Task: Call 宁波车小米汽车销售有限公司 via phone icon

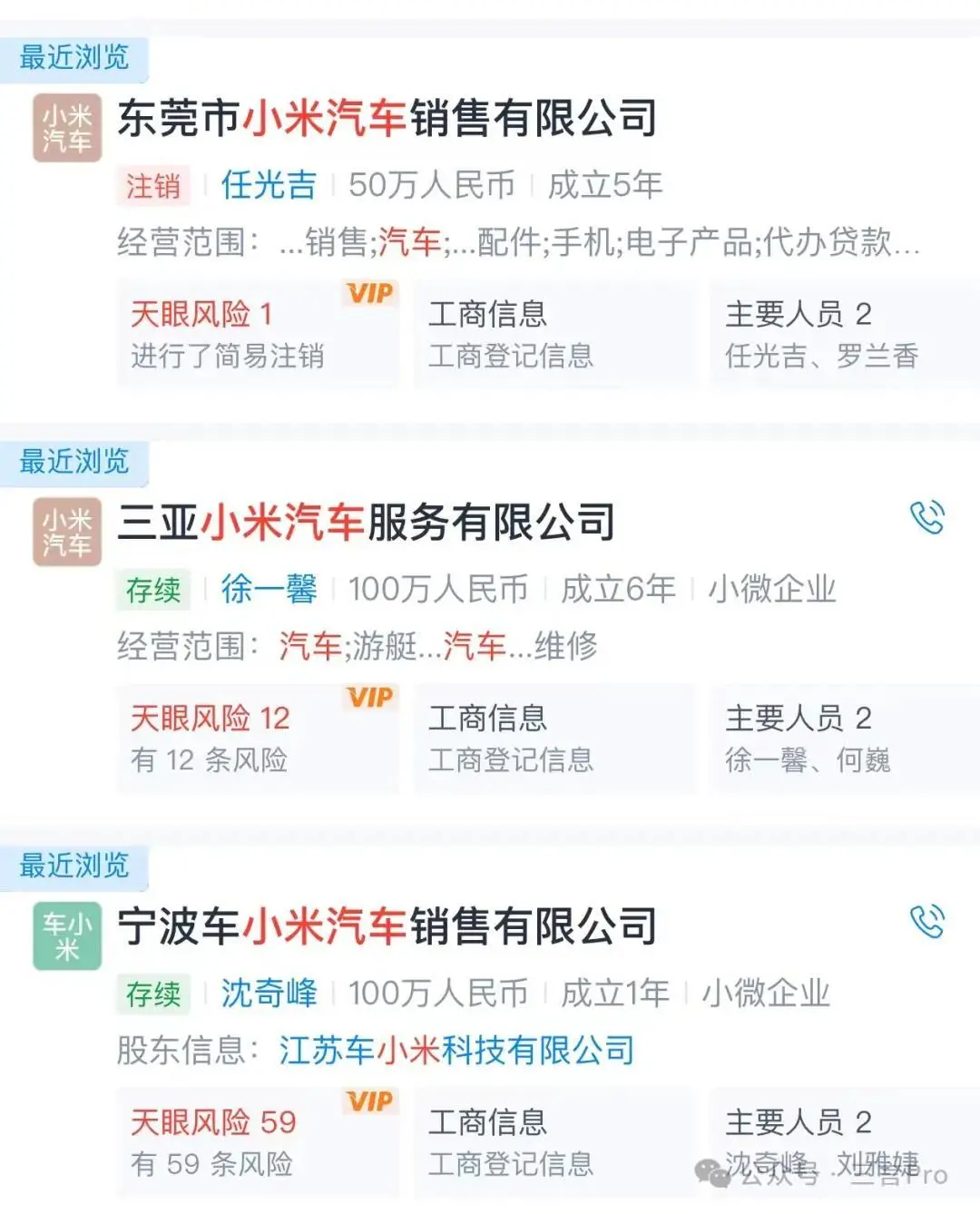Action: point(926,922)
